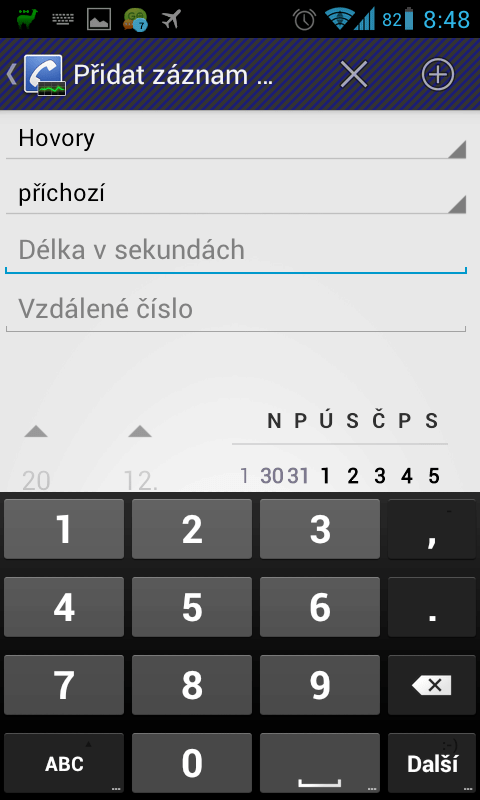Tap the Vzdálené číslo field

pyautogui.click(x=236, y=309)
